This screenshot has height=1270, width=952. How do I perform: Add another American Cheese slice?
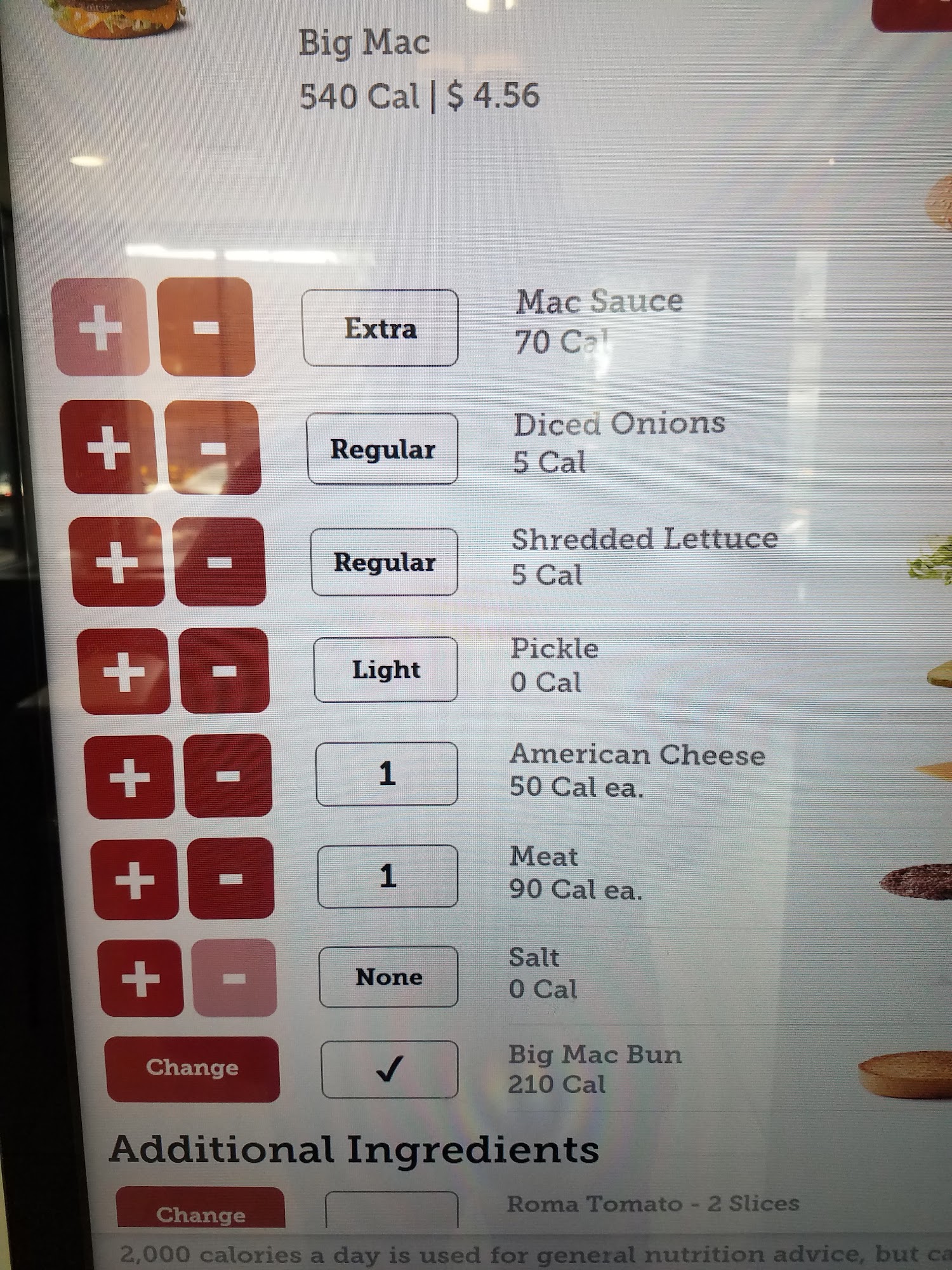coord(130,777)
